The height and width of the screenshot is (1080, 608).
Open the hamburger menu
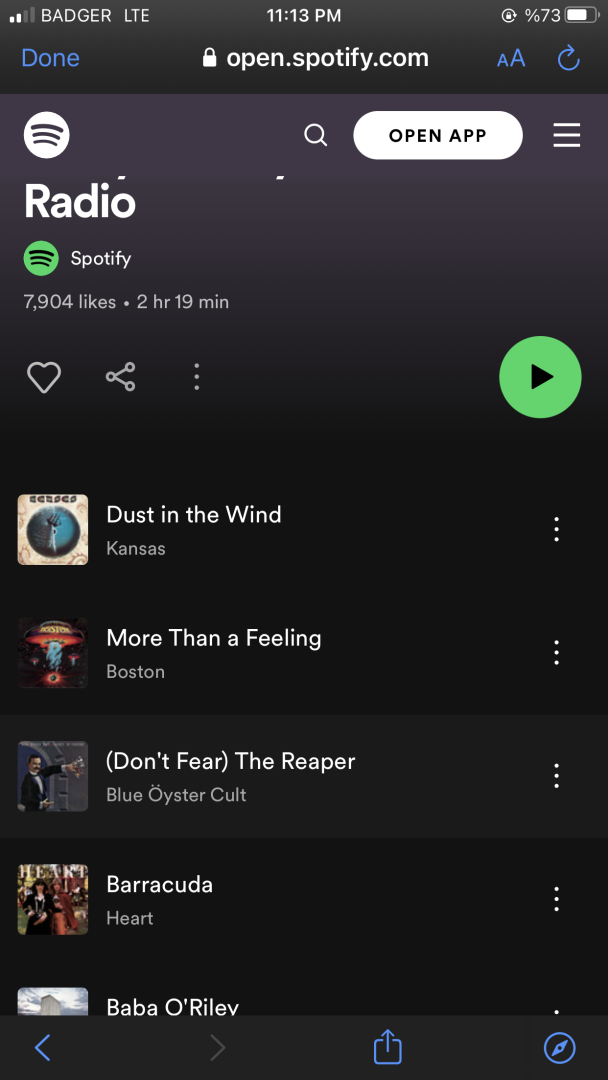coord(566,135)
